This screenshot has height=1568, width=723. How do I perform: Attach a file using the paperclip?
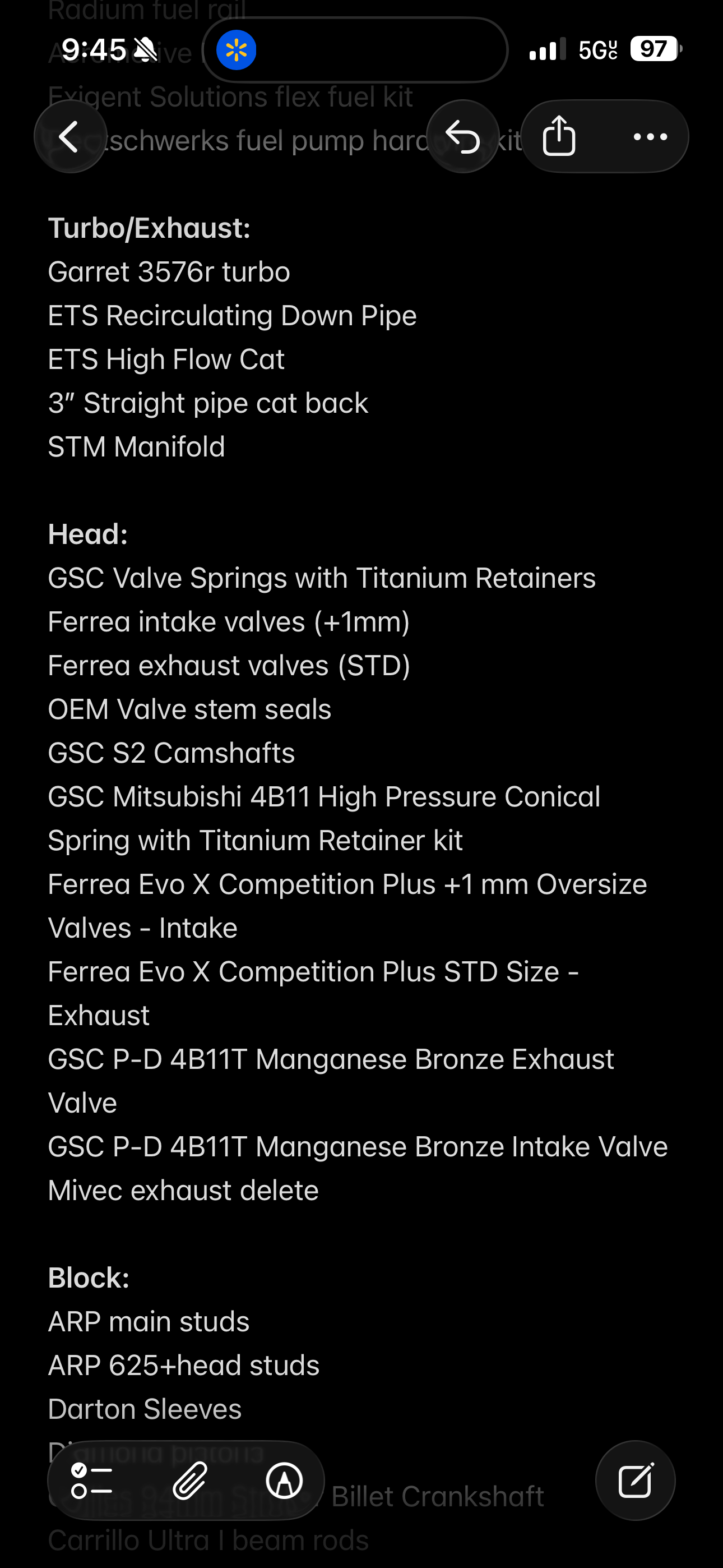coord(190,1481)
